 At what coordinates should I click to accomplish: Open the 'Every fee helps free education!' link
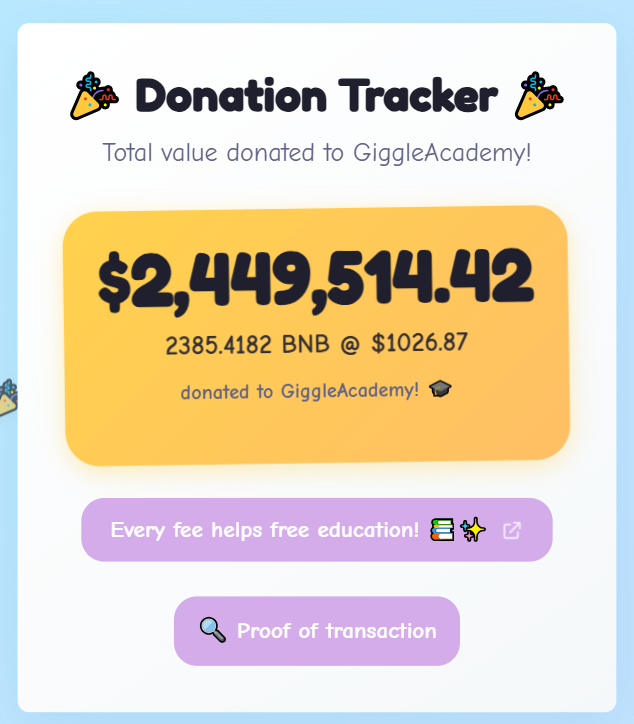pos(316,530)
